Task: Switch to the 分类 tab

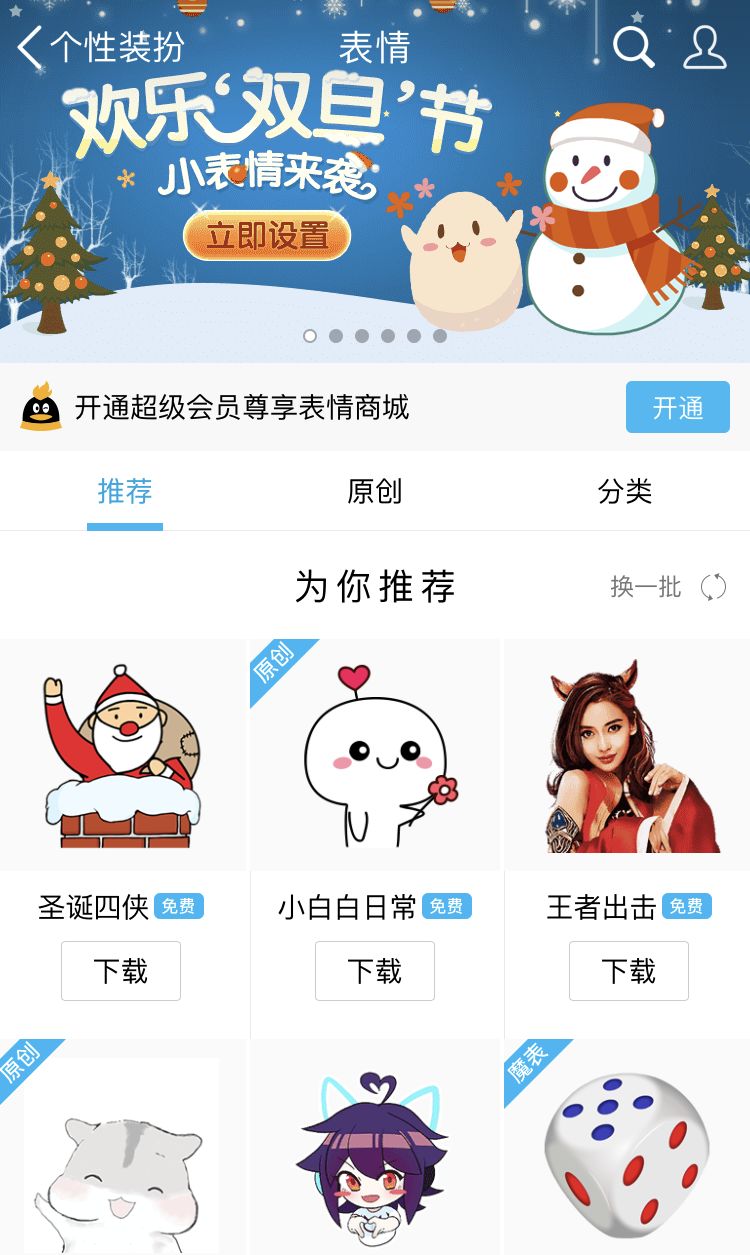Action: pos(625,491)
